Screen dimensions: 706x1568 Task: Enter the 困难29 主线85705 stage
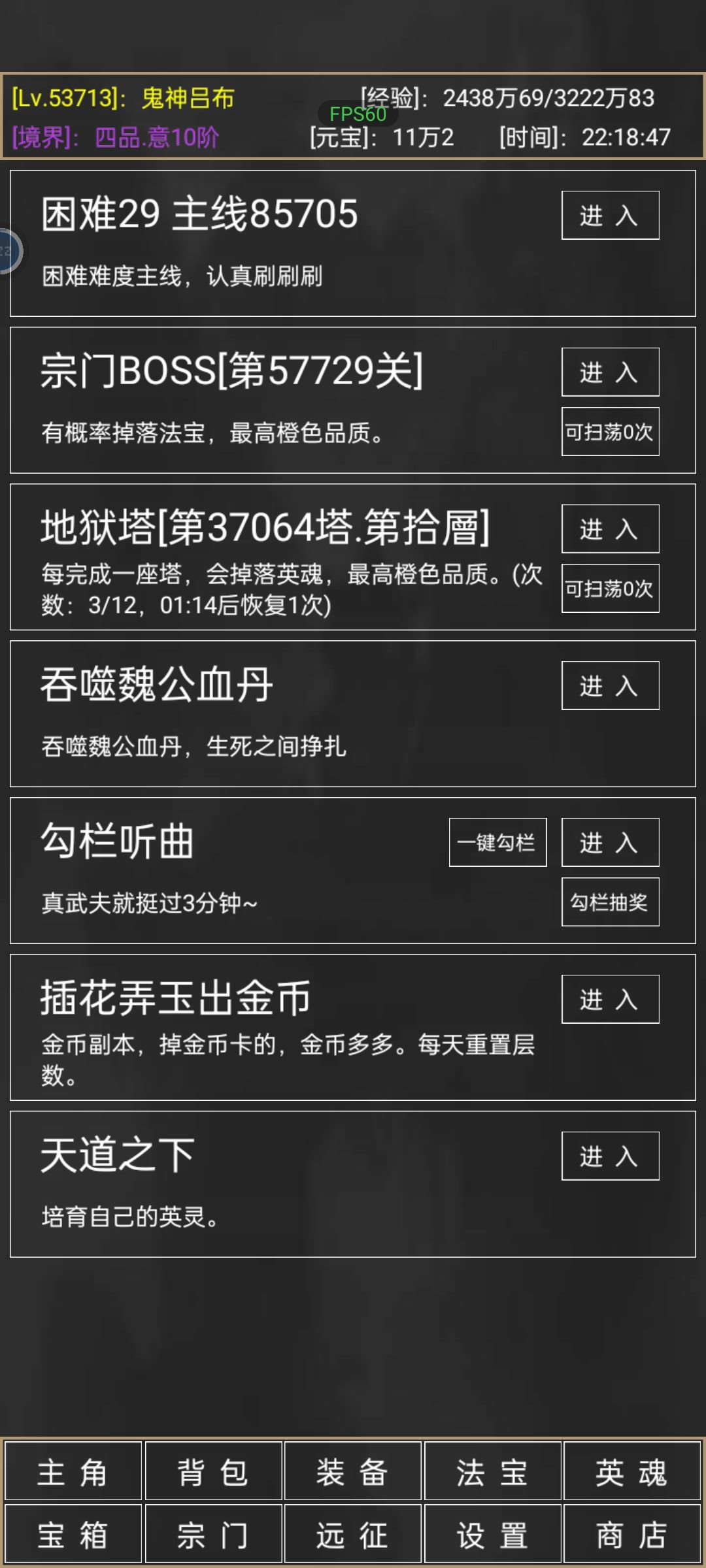[610, 215]
